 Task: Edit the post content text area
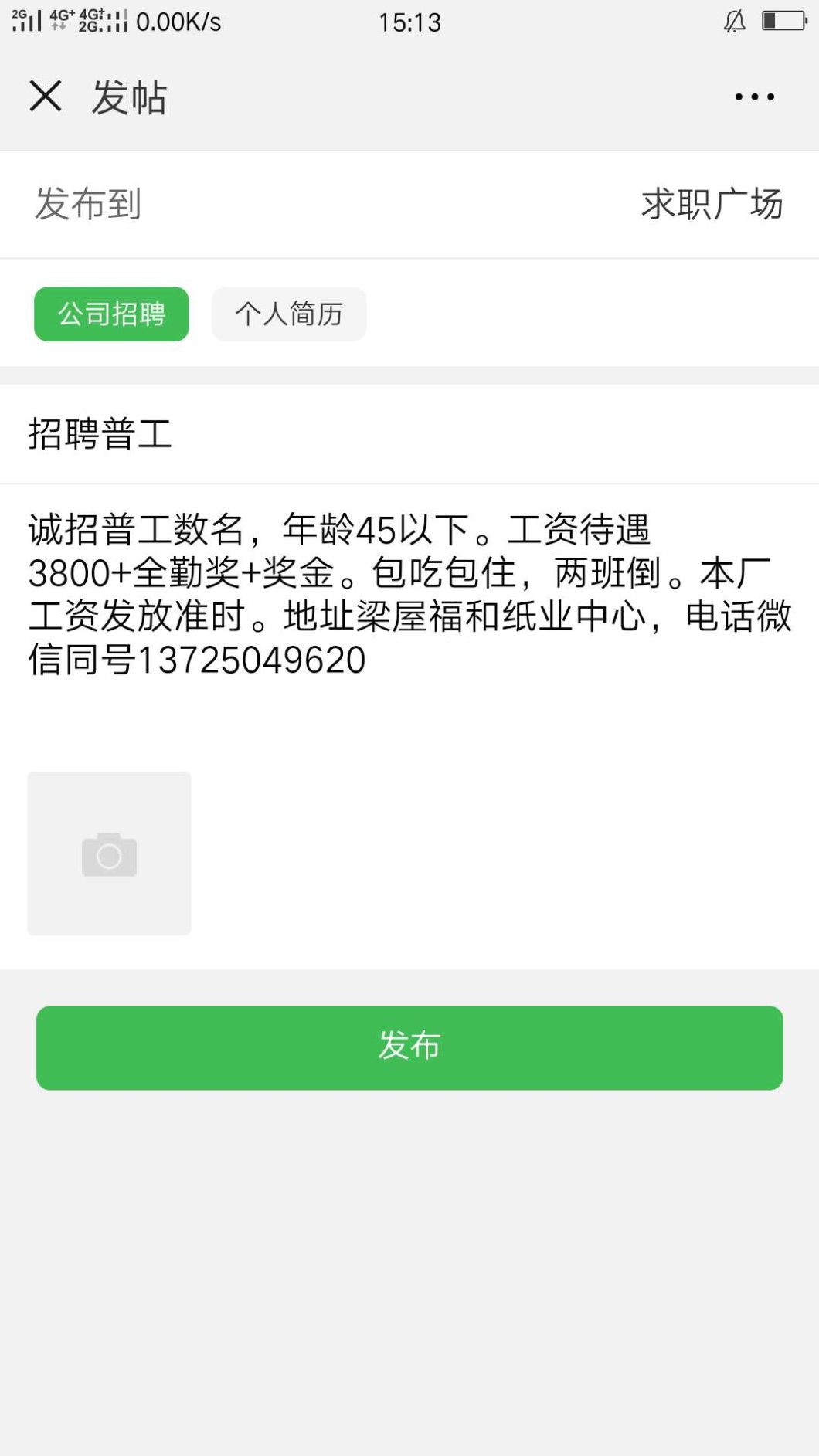[409, 595]
